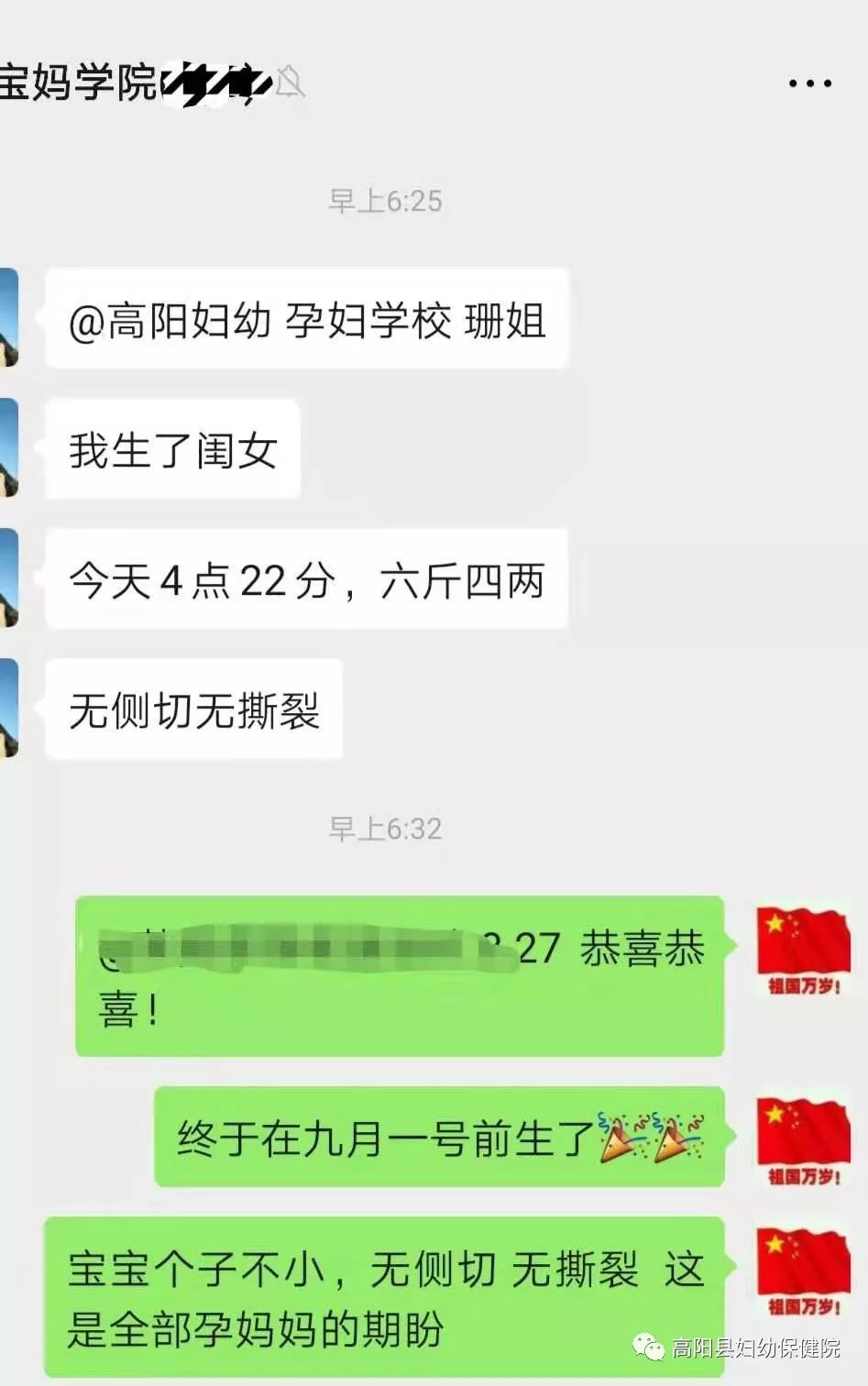Open flag avatar beside "宝宝个子不小" message

tap(804, 1271)
